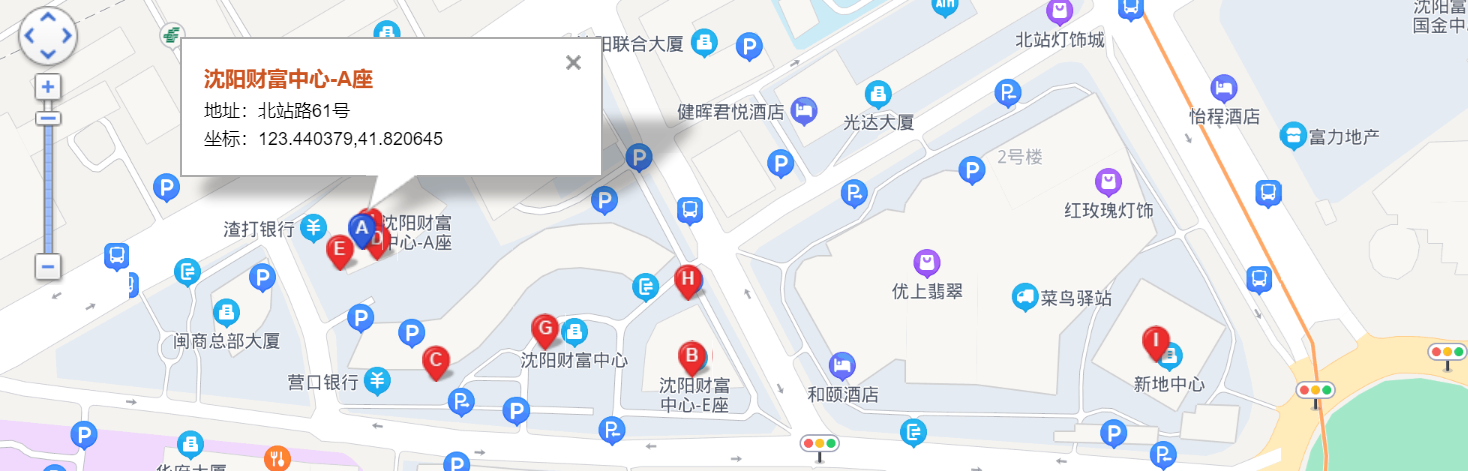Select red marker E near 渣打银行
This screenshot has height=471, width=1468.
(340, 249)
